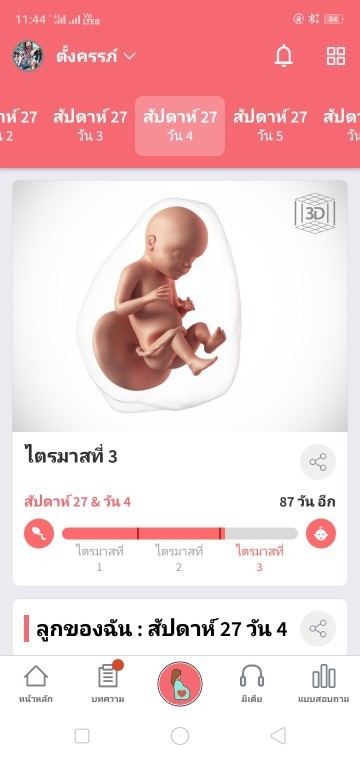The image size is (360, 760).
Task: Open recent apps with square button
Action: click(x=82, y=736)
